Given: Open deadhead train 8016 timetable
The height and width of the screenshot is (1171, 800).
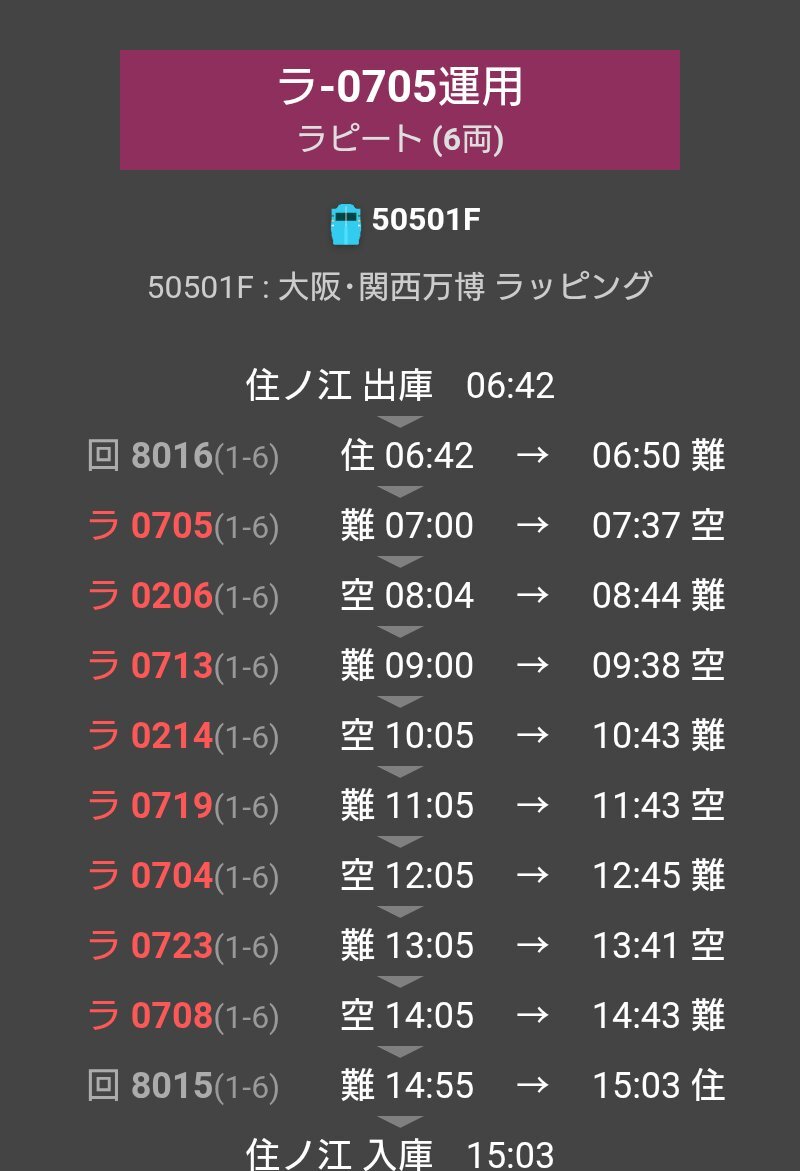Looking at the screenshot, I should point(171,456).
